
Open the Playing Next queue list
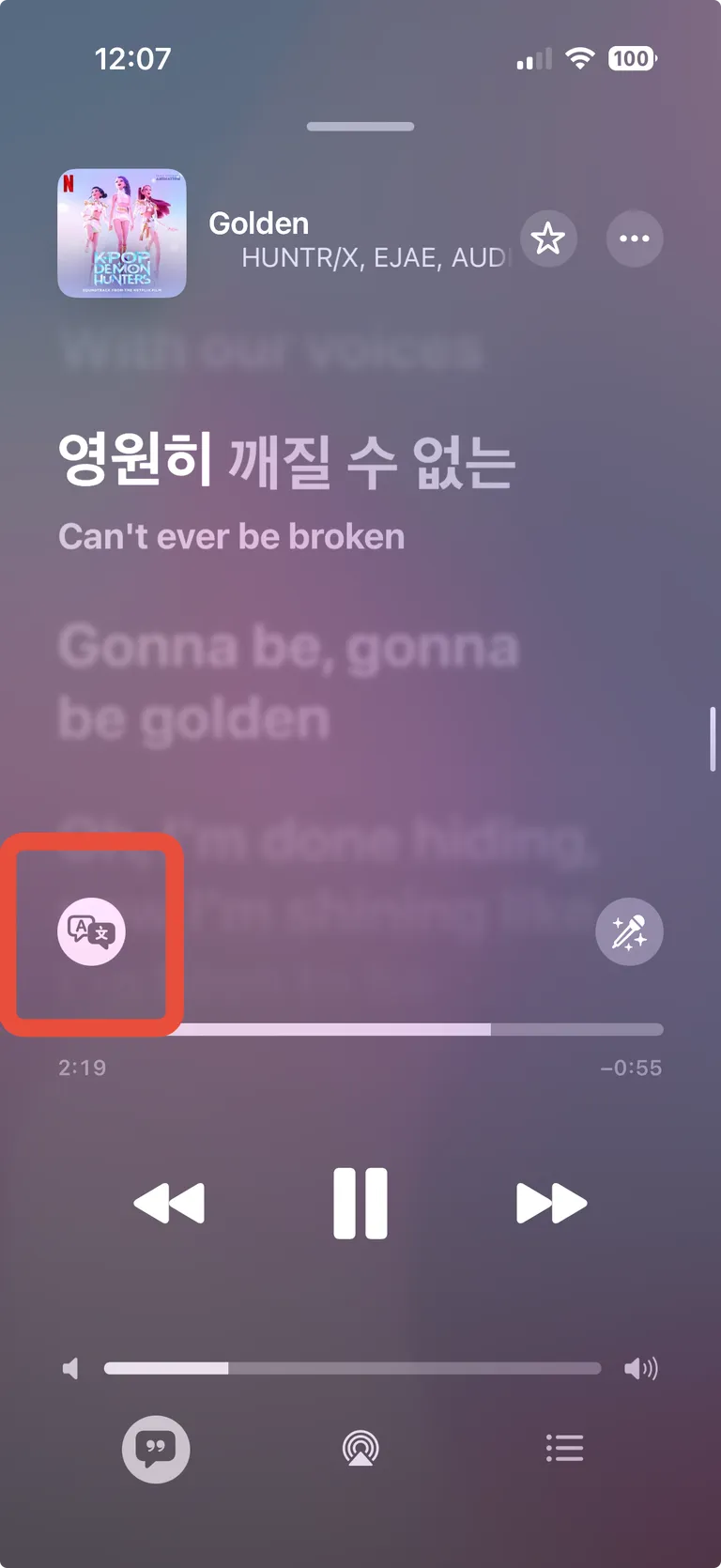tap(564, 1449)
